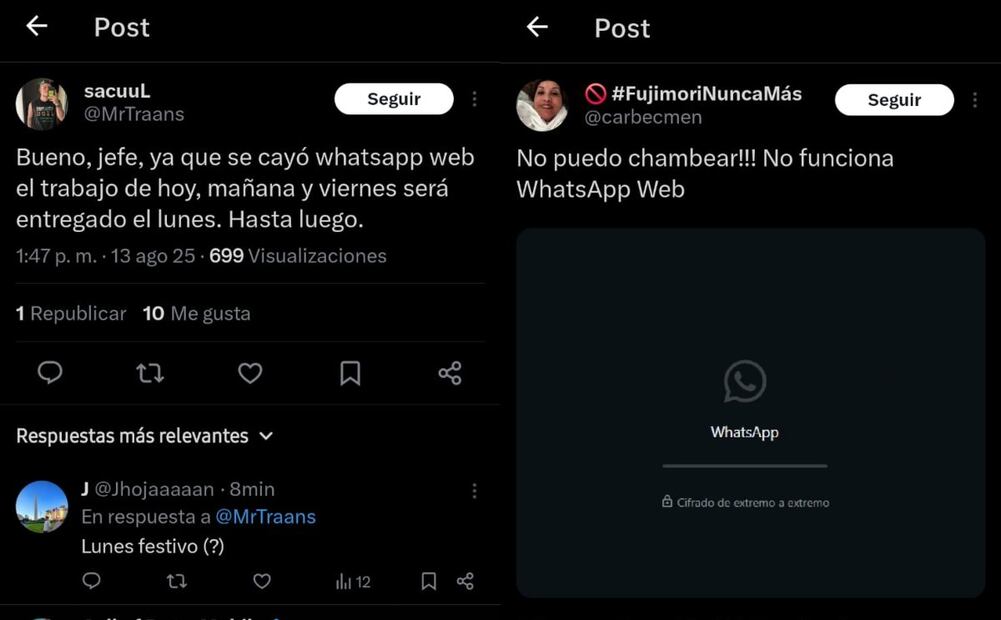This screenshot has width=1001, height=620.
Task: Go back from carbecmen's post
Action: click(x=537, y=27)
